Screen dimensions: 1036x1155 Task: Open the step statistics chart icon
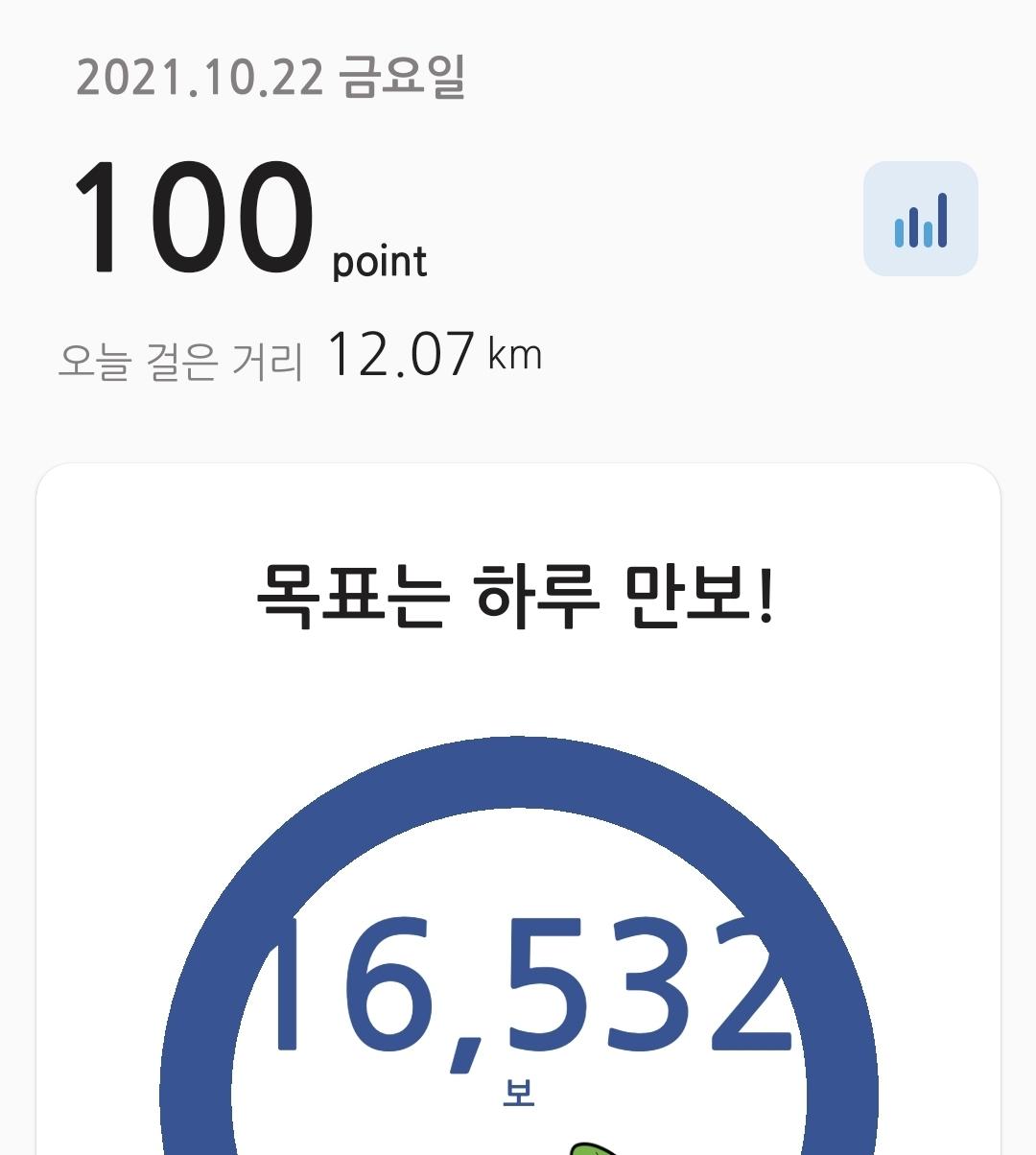(x=920, y=219)
